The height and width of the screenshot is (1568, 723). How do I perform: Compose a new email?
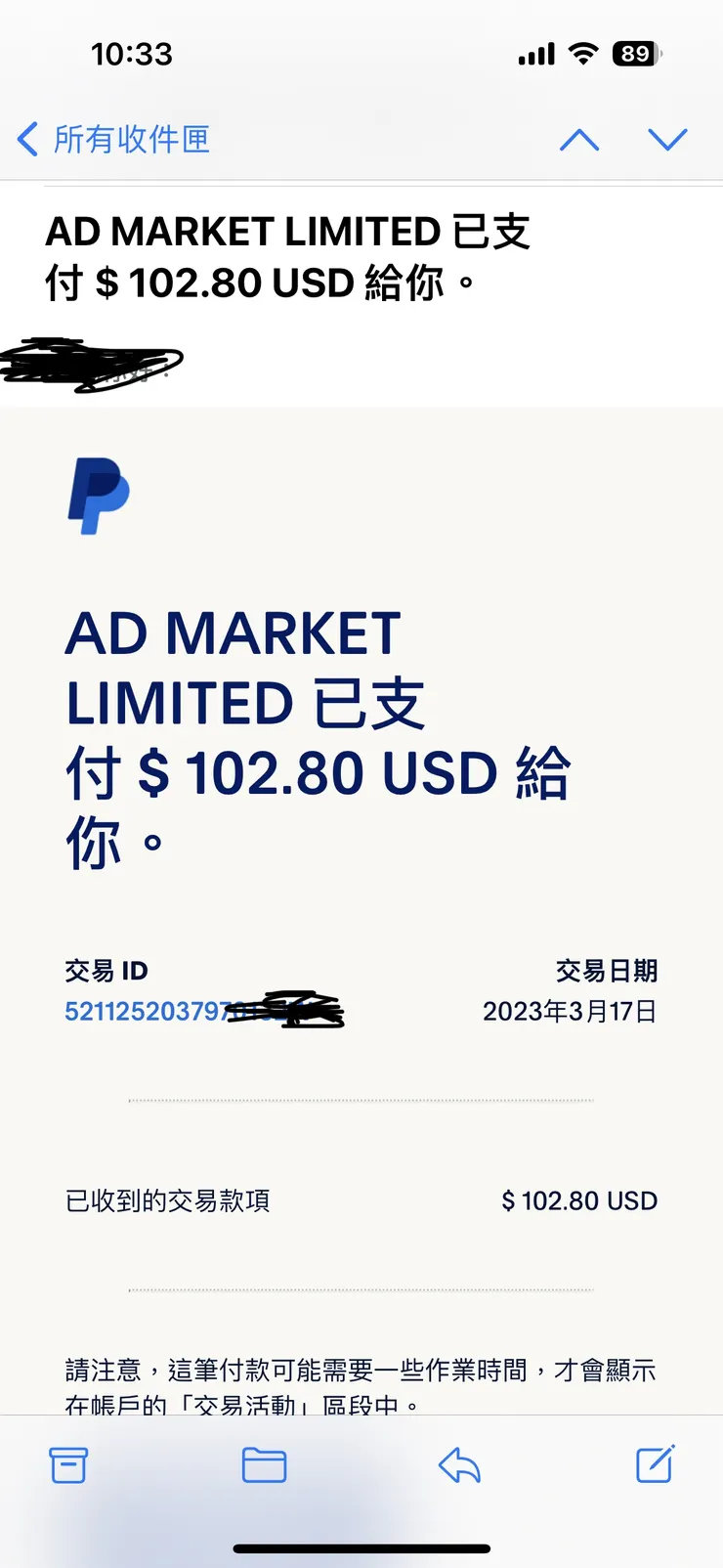tap(654, 1464)
